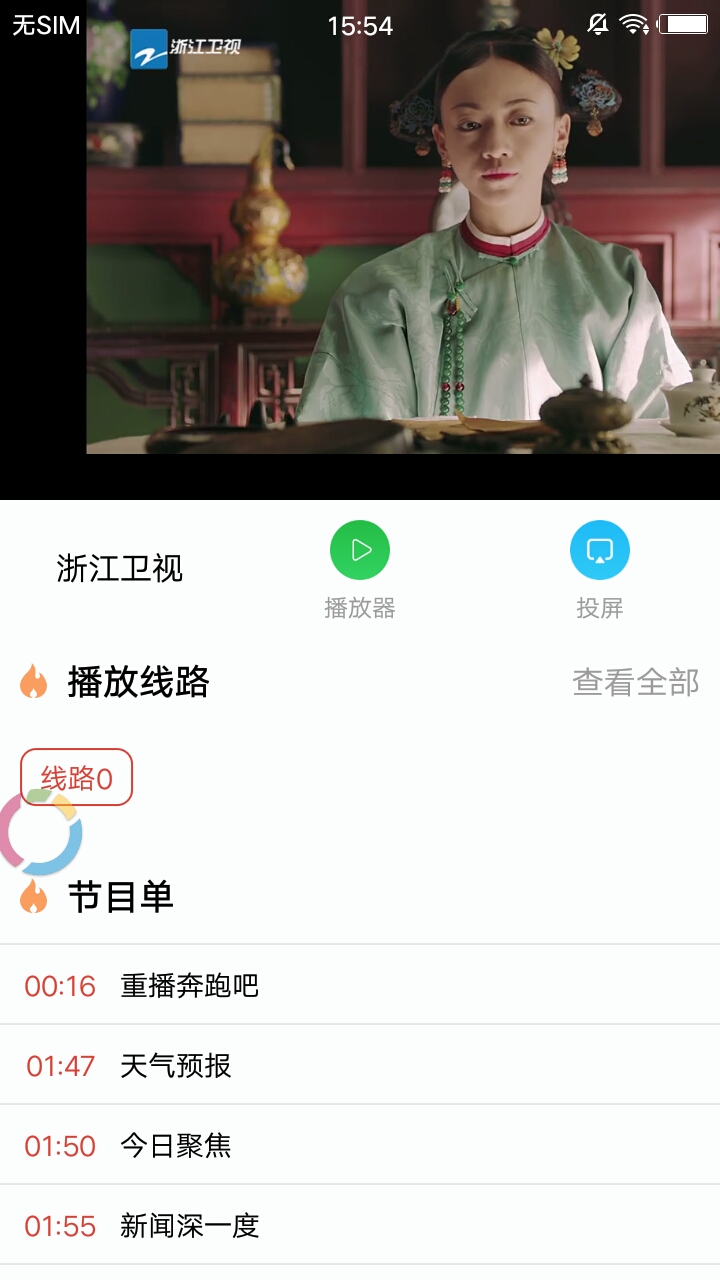
Task: Tap the video player showing 浙江卫视
Action: pyautogui.click(x=360, y=250)
